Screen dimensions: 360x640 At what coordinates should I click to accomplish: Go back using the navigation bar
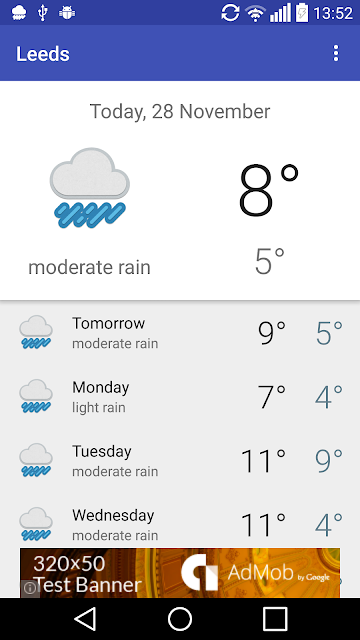pos(85,619)
